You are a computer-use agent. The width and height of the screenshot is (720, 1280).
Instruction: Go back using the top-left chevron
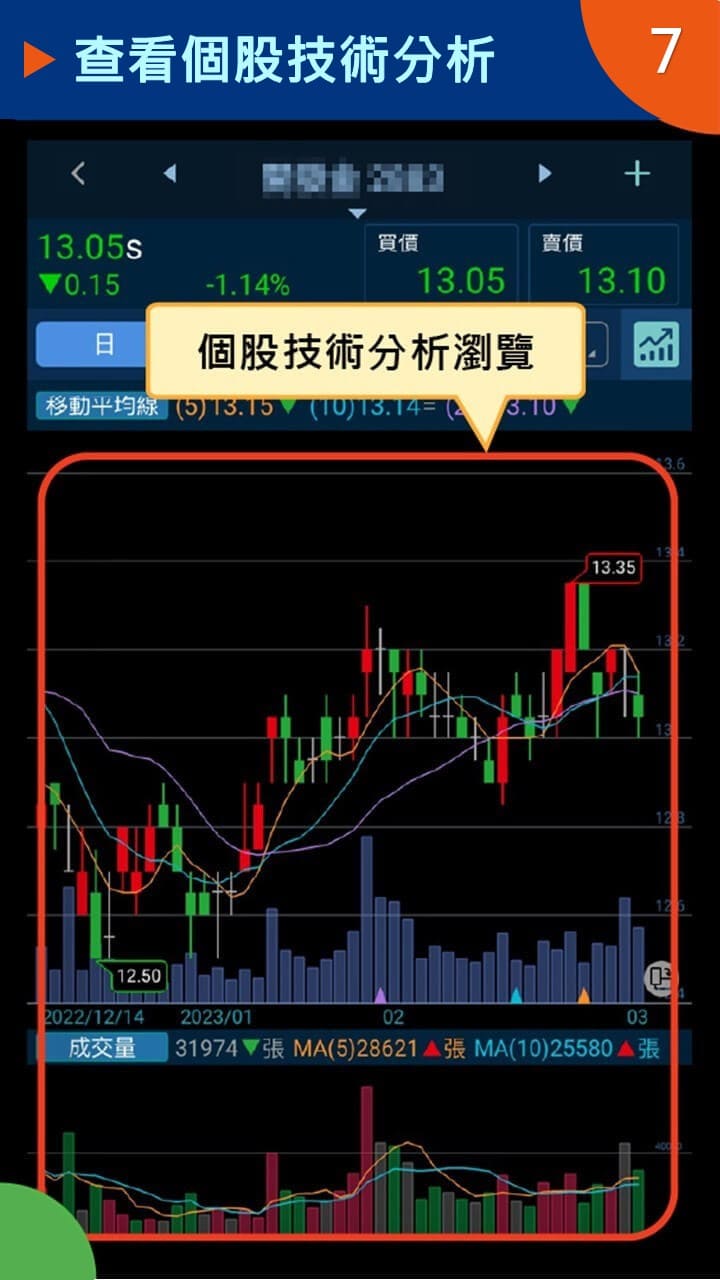78,172
